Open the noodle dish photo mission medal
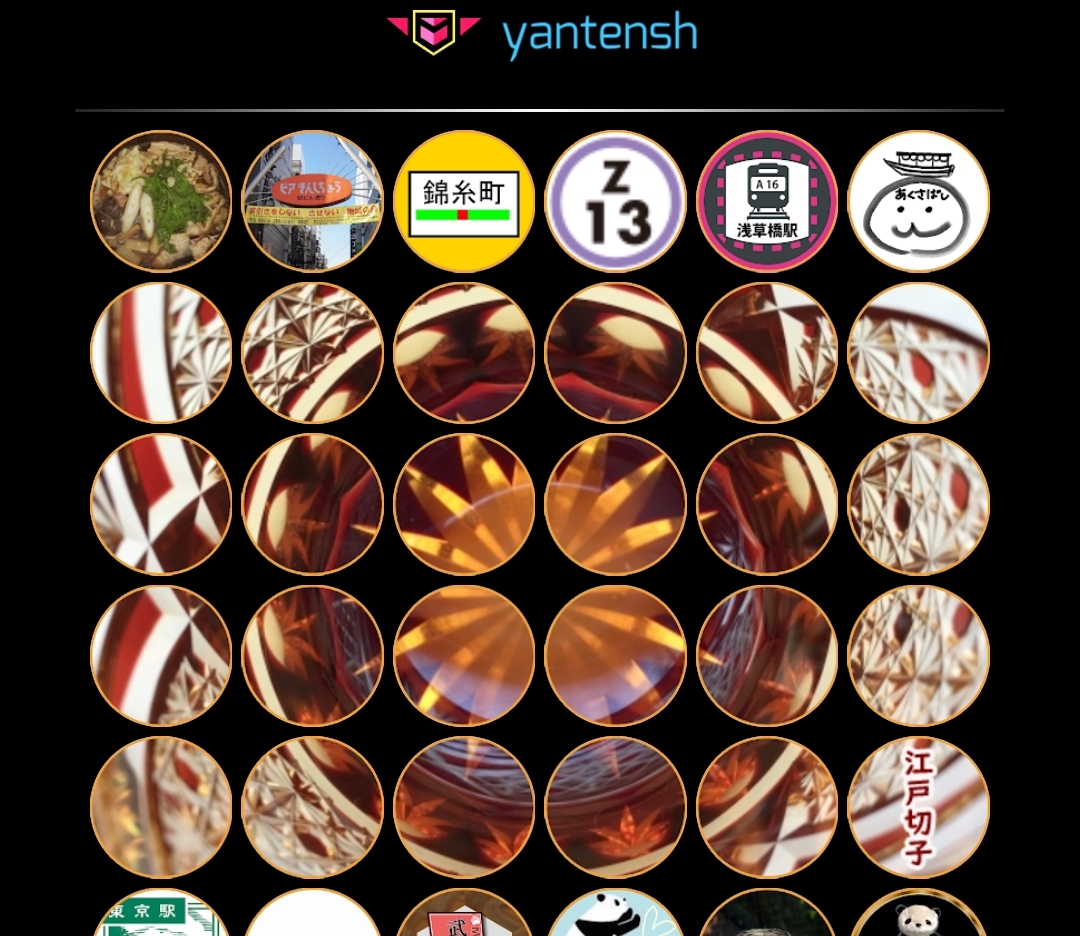This screenshot has width=1080, height=936. [161, 201]
